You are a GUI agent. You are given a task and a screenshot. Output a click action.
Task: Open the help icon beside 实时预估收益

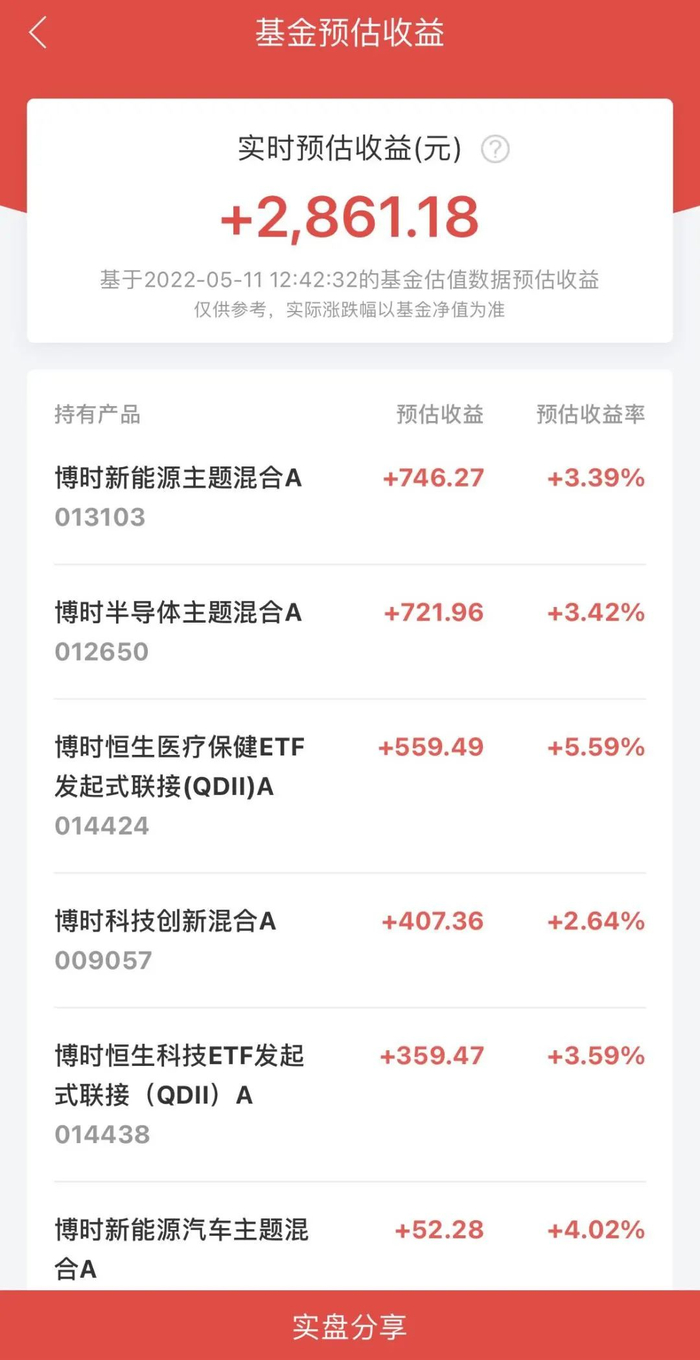point(495,150)
